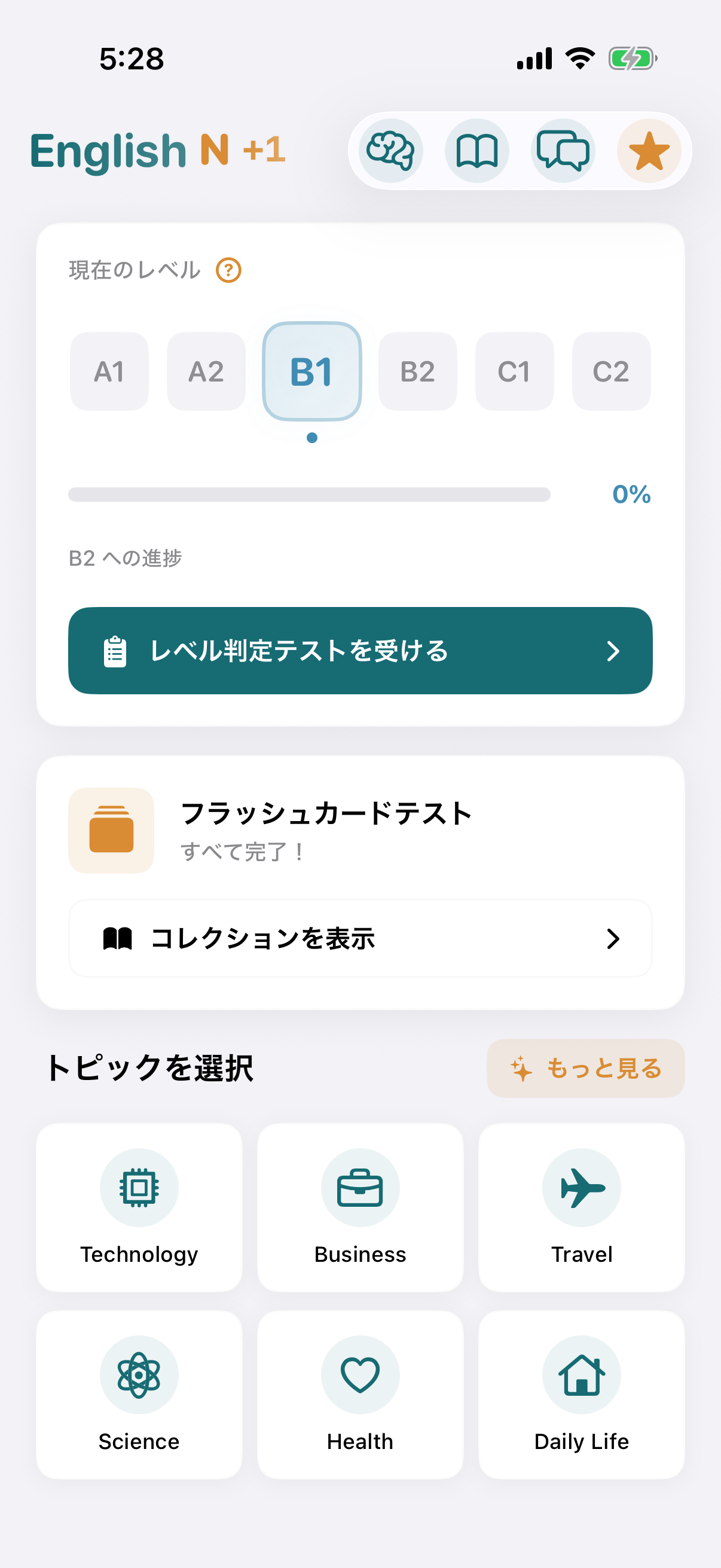Tap the B2 progress bar at 0%
Viewport: 721px width, 1568px height.
pos(310,495)
